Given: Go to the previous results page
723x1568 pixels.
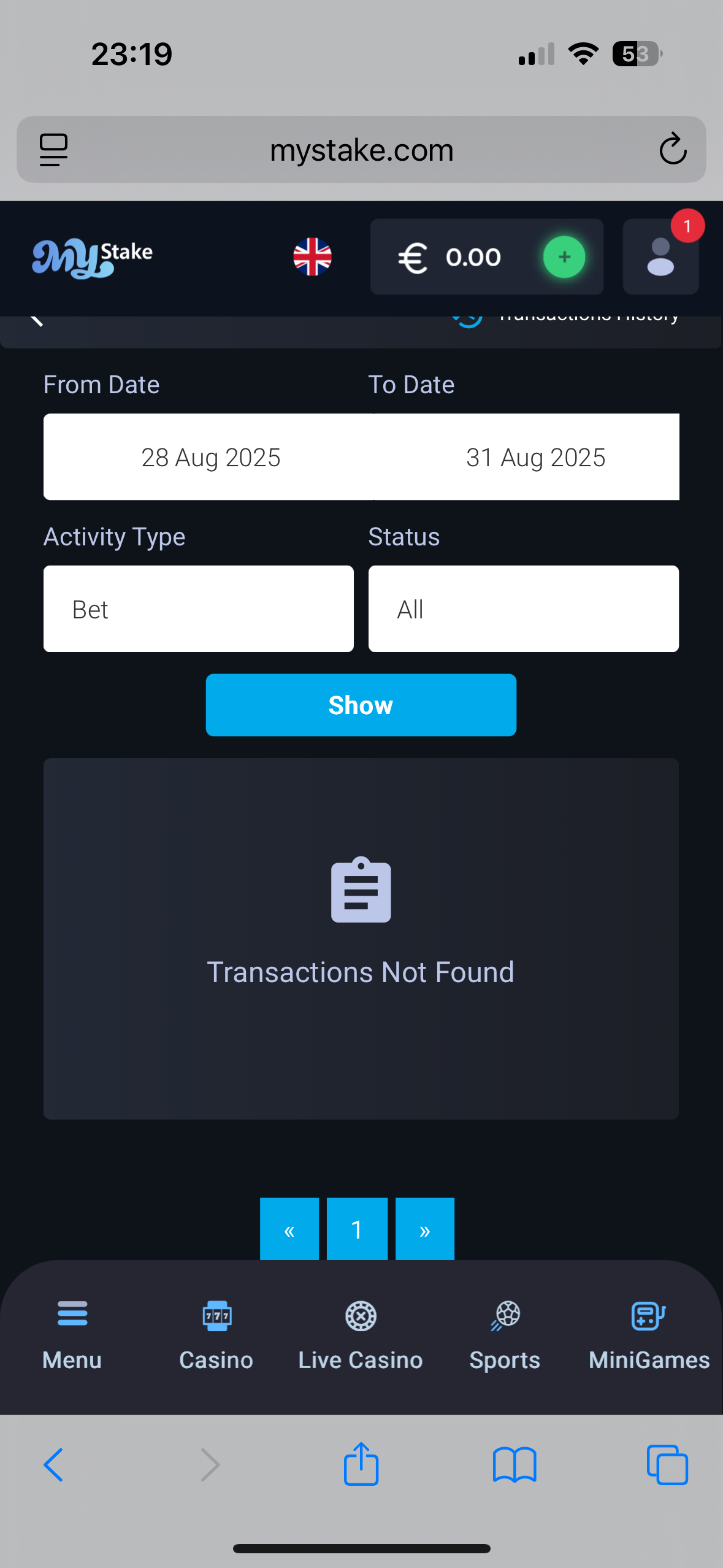Looking at the screenshot, I should [x=289, y=1229].
